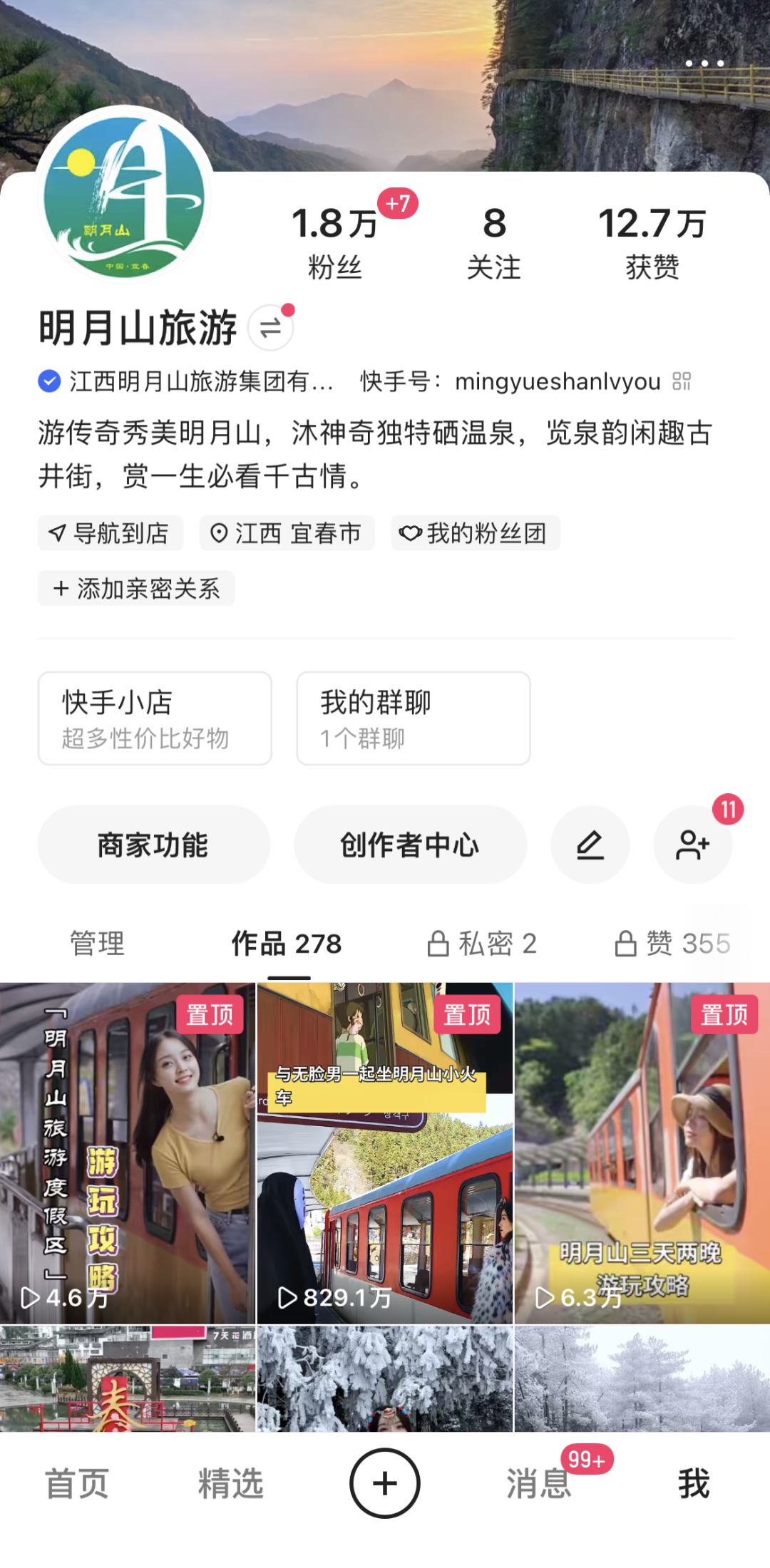
Task: Switch to the 管理 tab
Action: [97, 944]
